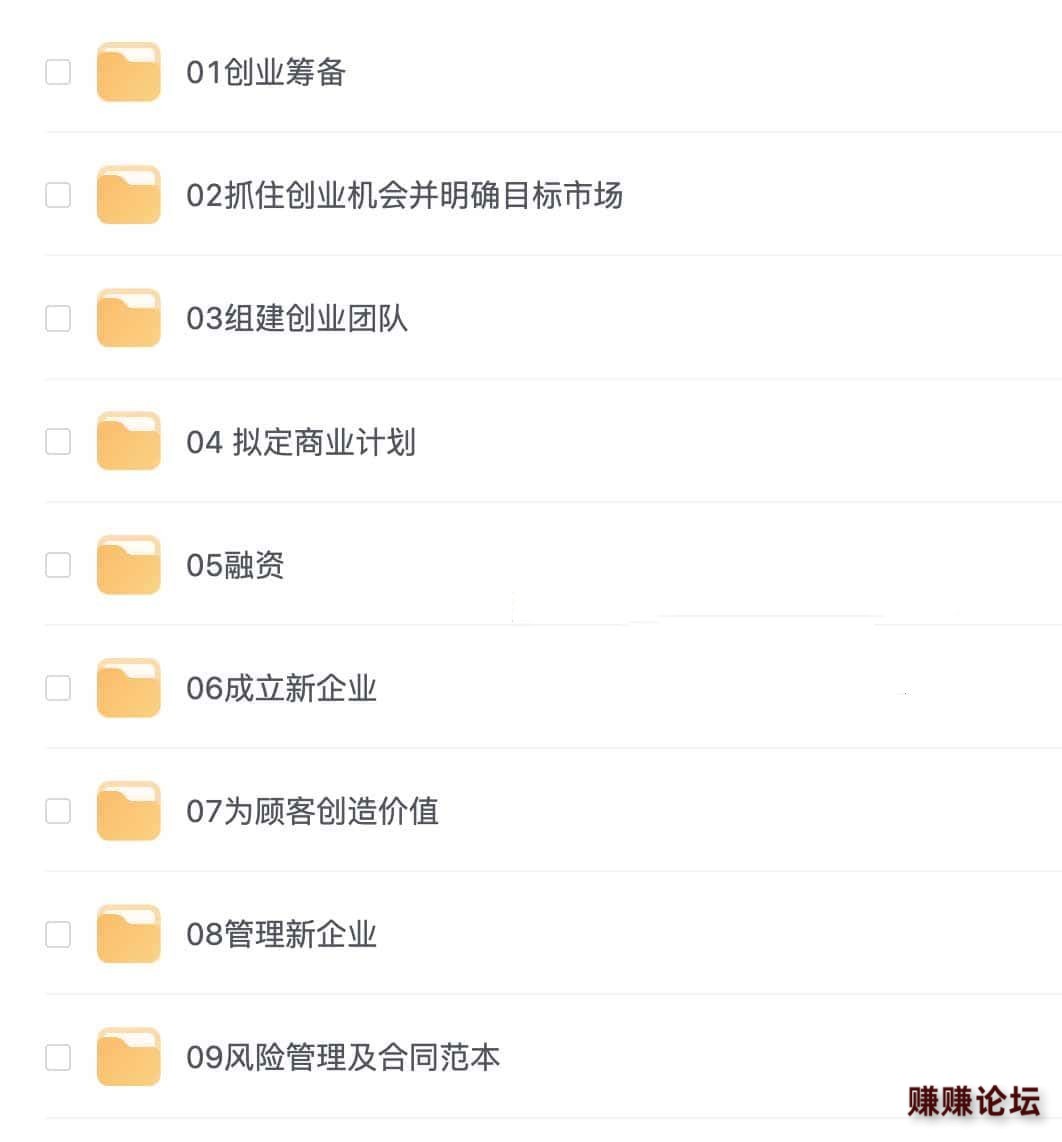1062x1142 pixels.
Task: Tick the checkbox for 02抓住创业机会并明确目标市场
Action: click(58, 195)
